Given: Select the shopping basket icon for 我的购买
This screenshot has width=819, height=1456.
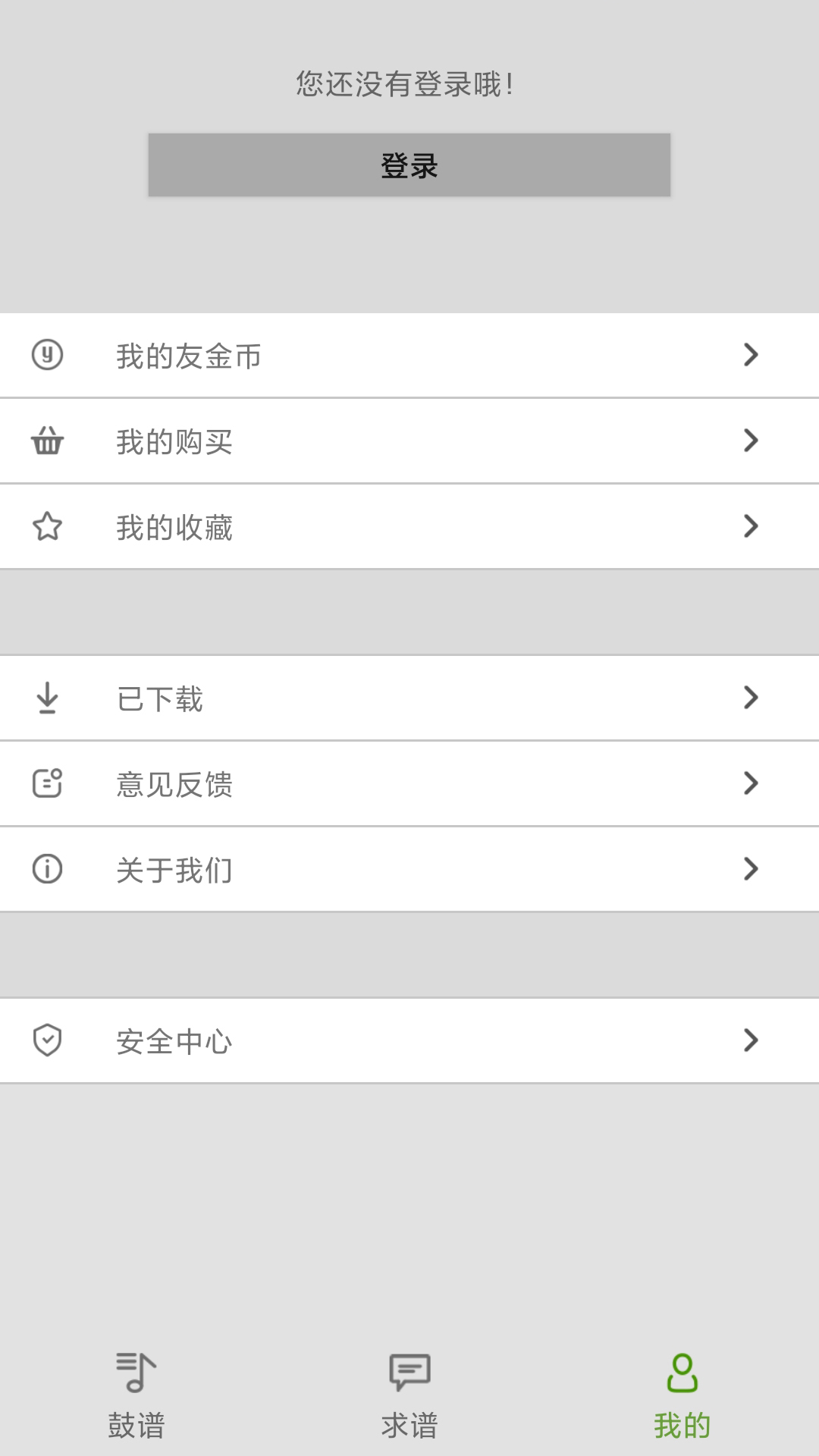Looking at the screenshot, I should (x=47, y=441).
